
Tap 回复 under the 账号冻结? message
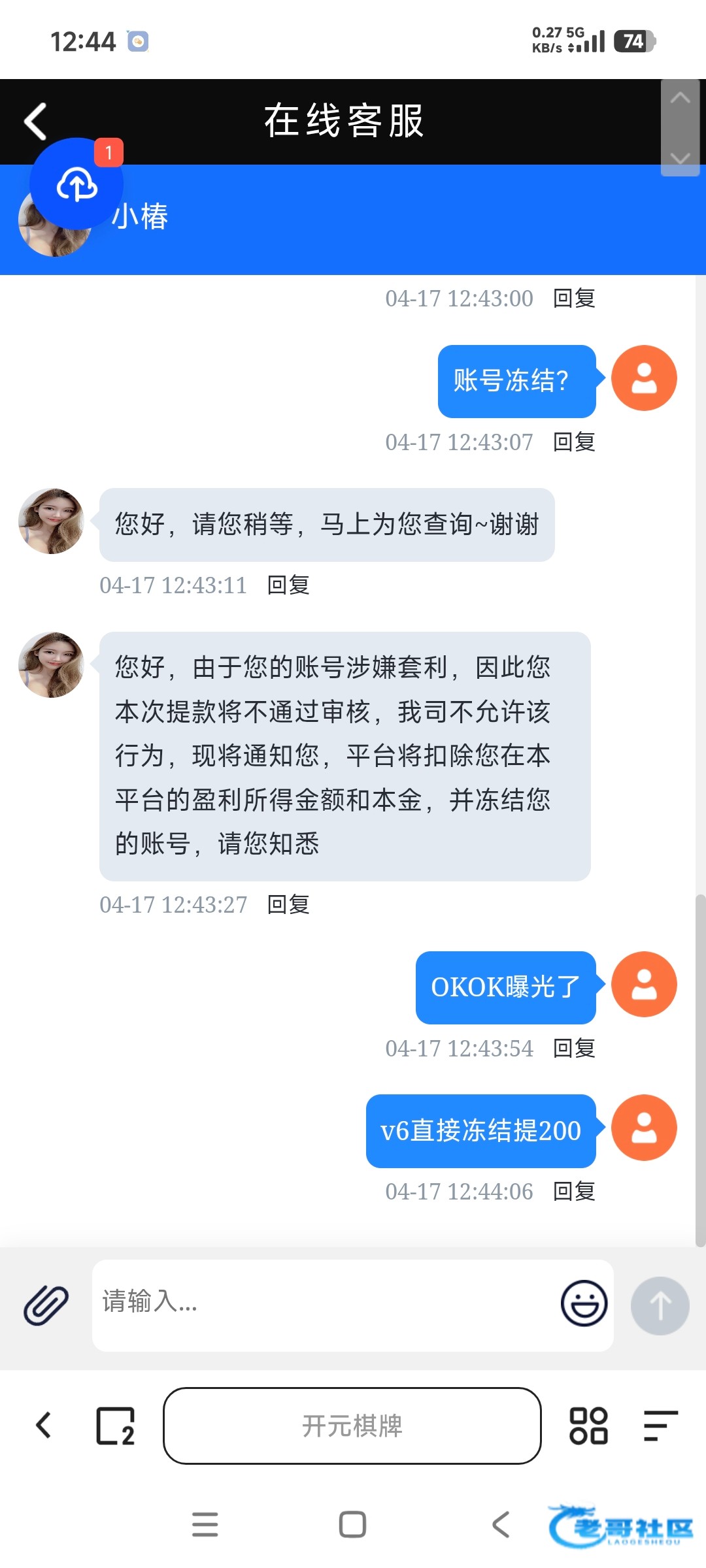point(574,442)
